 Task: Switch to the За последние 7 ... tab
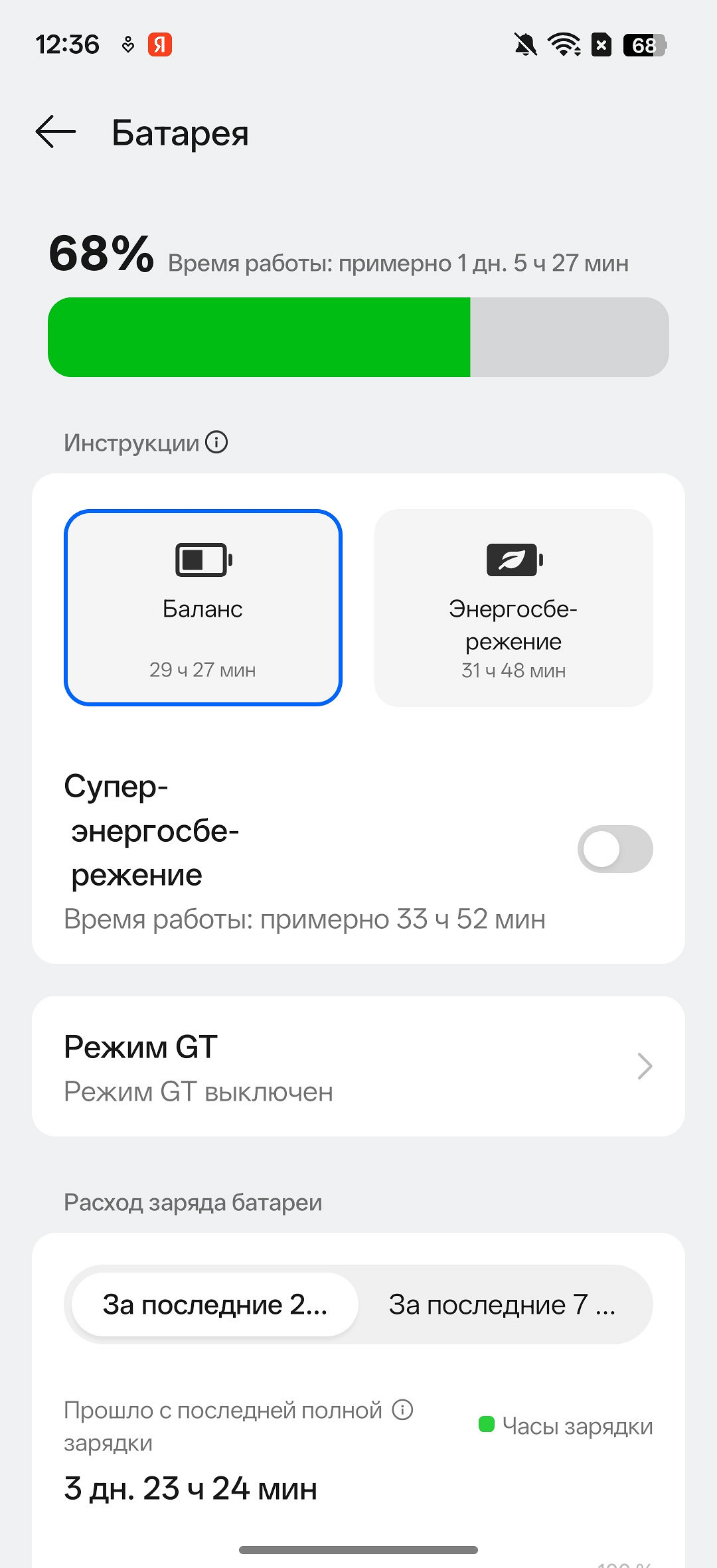(x=503, y=1304)
